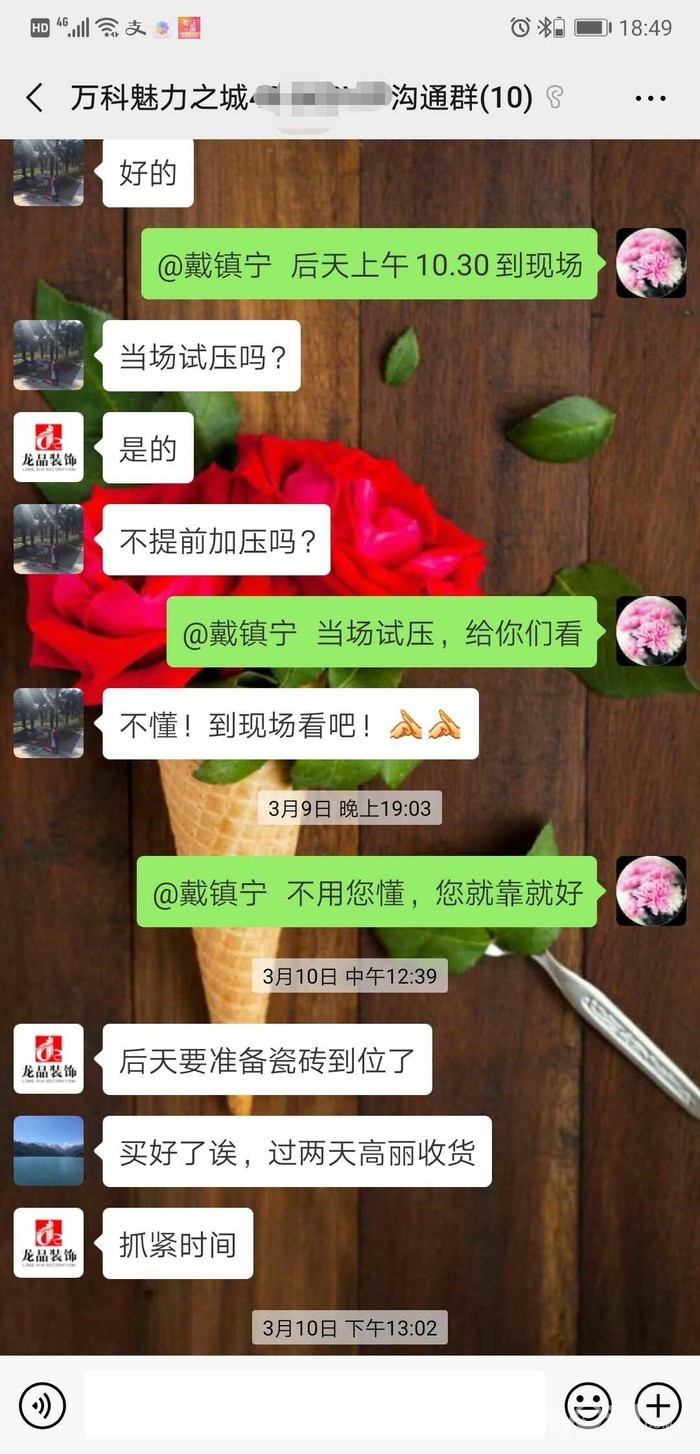Image resolution: width=700 pixels, height=1454 pixels.
Task: Tap the message text field
Action: [315, 1405]
